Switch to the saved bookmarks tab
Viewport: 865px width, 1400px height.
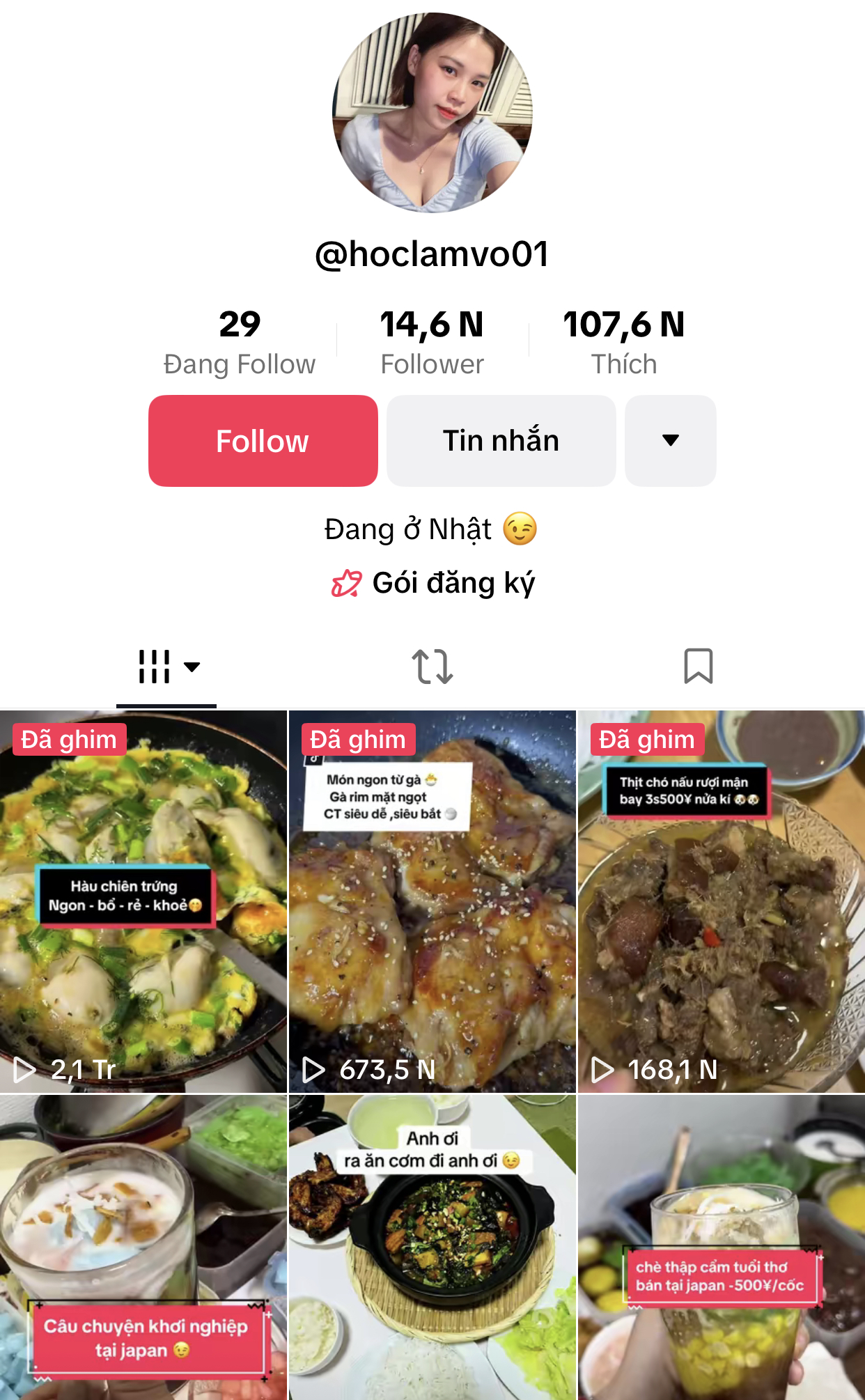(698, 667)
